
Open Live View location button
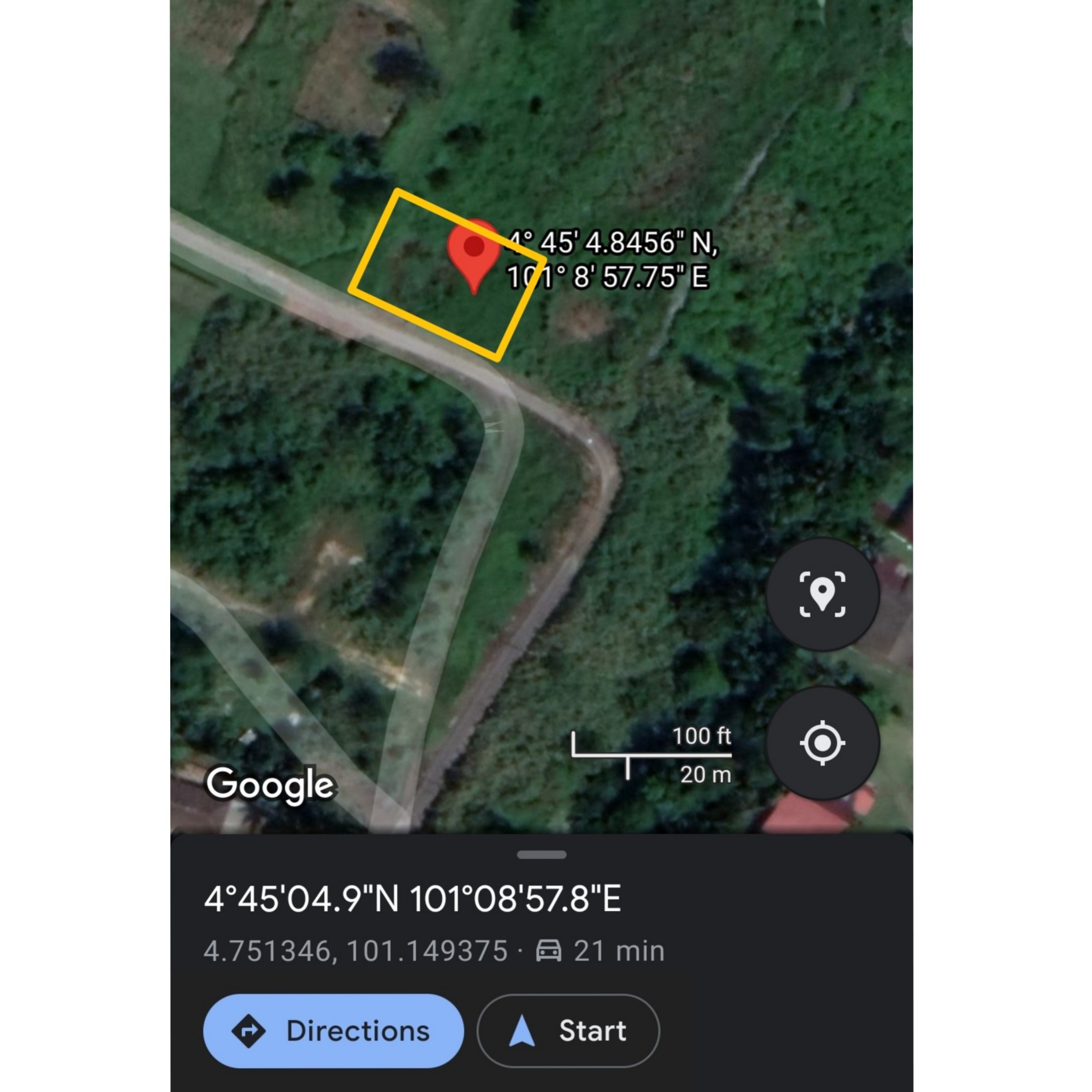[822, 594]
